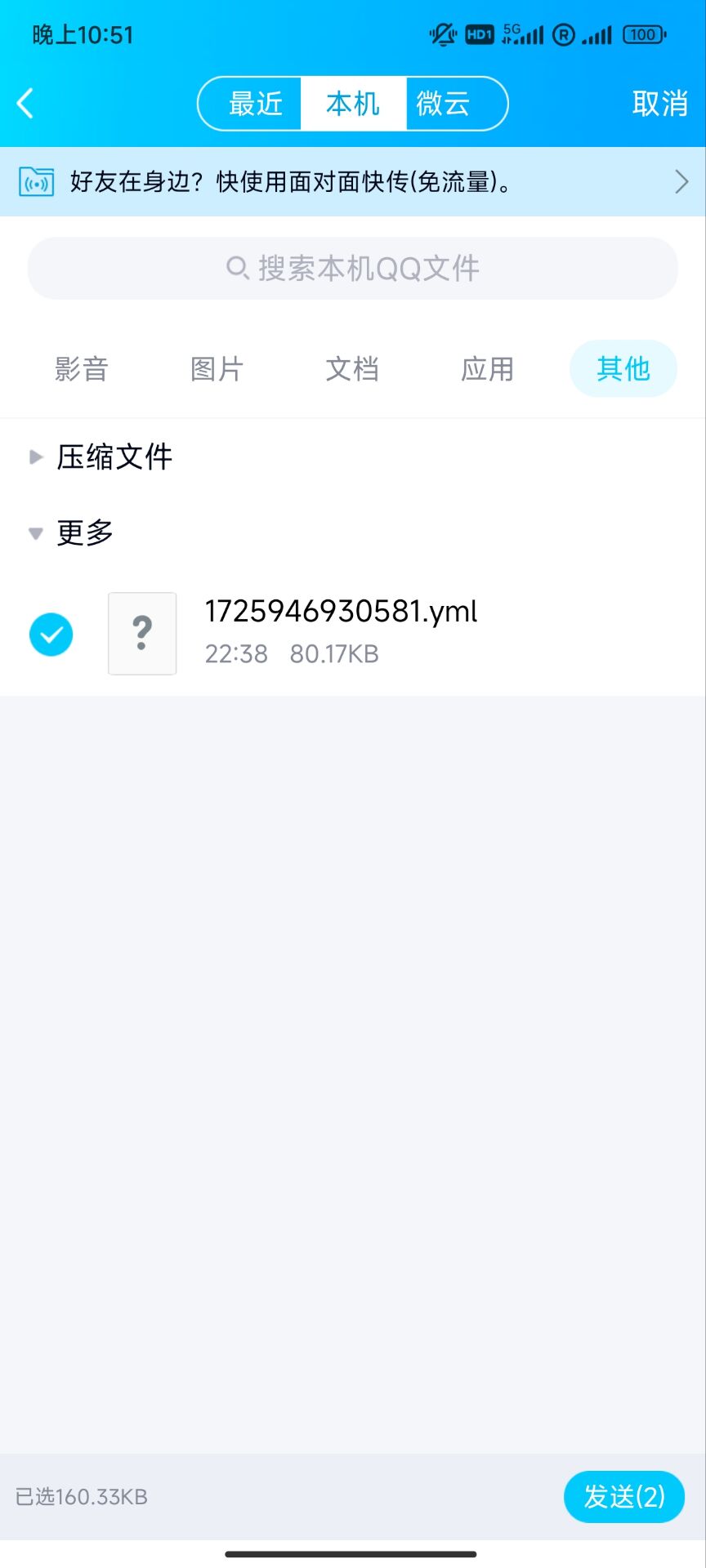Switch to the 微云 segment
706x1568 pixels.
[x=445, y=104]
